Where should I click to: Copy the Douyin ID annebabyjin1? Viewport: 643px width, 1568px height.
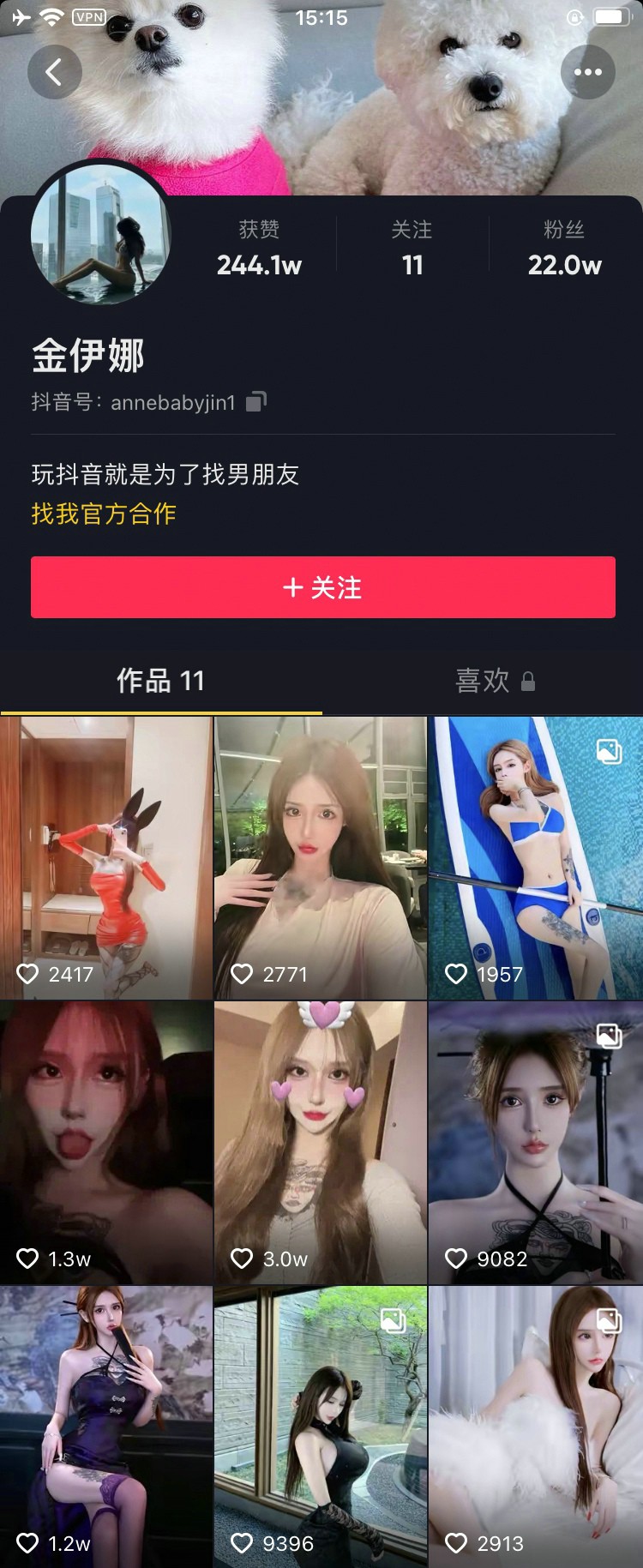pos(256,402)
